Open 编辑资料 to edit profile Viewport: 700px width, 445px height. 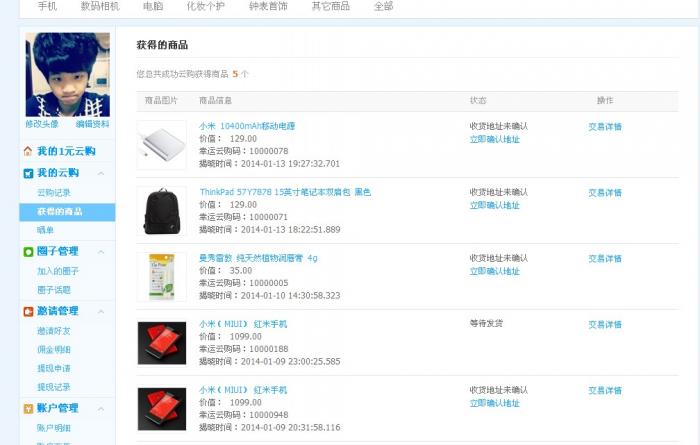(x=93, y=124)
